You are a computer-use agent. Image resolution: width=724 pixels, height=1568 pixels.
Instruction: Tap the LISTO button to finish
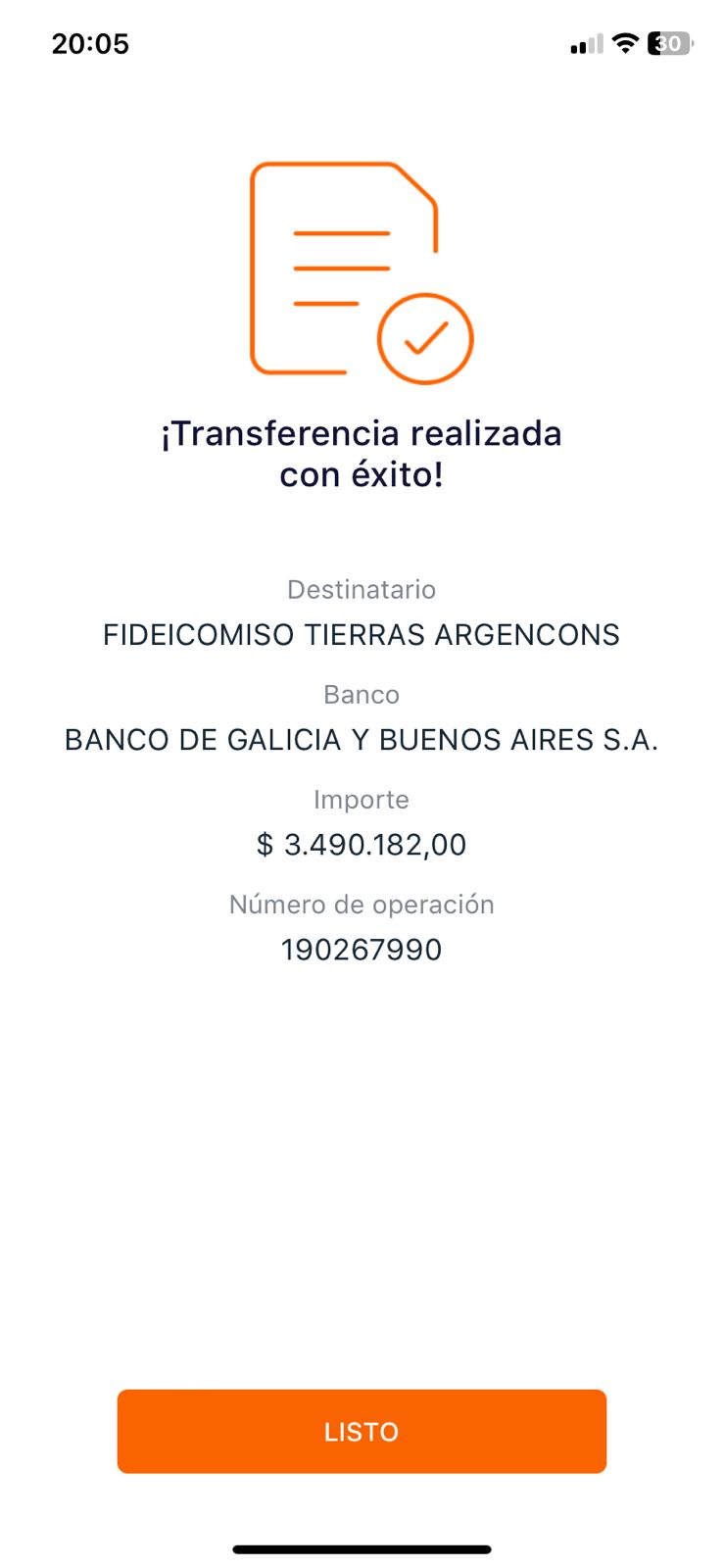(x=362, y=1431)
